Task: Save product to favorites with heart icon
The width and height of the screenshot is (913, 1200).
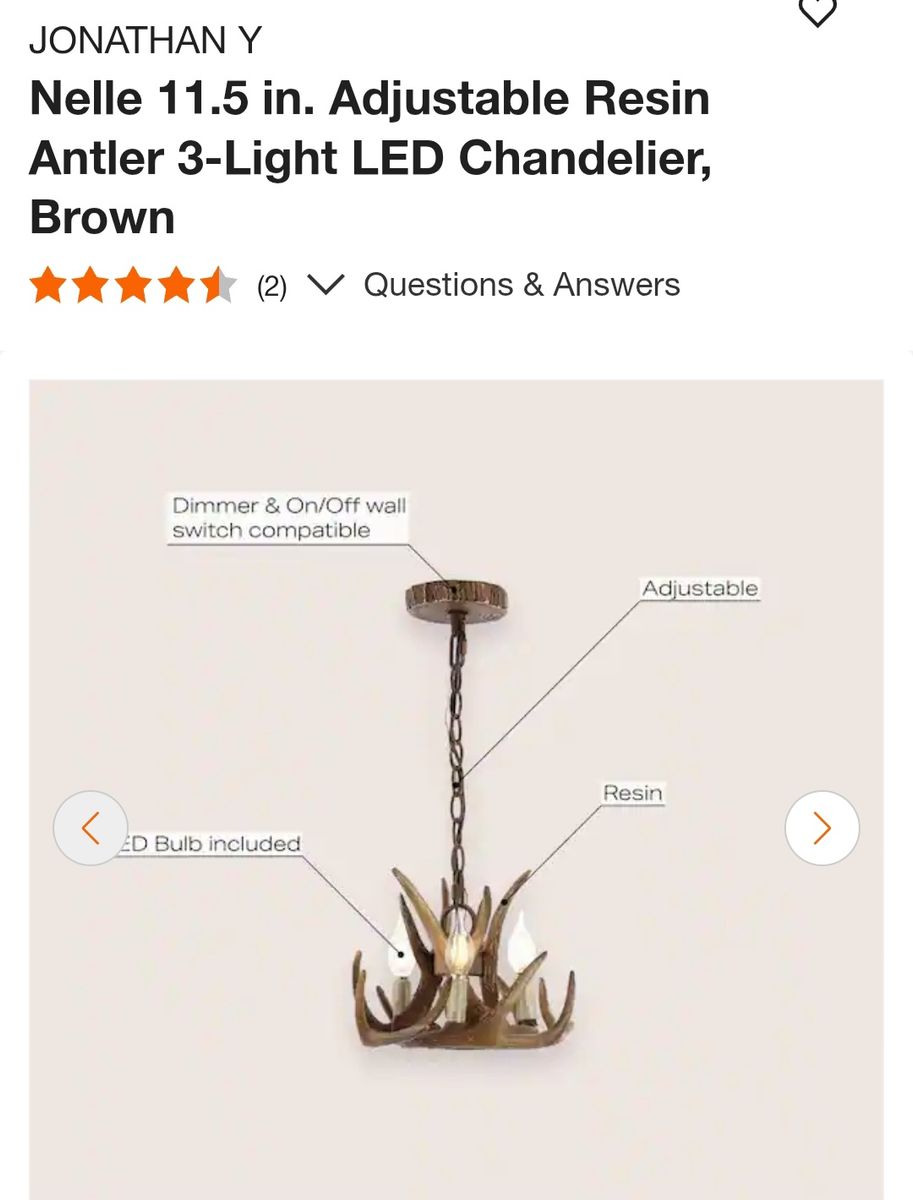Action: coord(818,10)
